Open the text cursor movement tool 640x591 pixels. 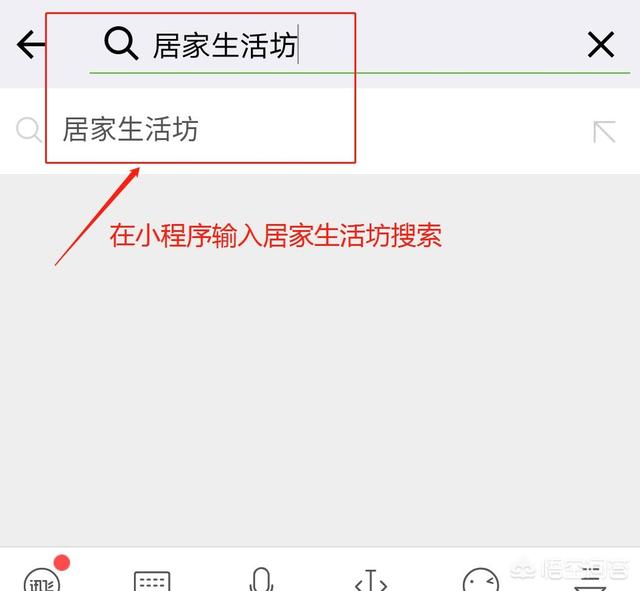(371, 581)
